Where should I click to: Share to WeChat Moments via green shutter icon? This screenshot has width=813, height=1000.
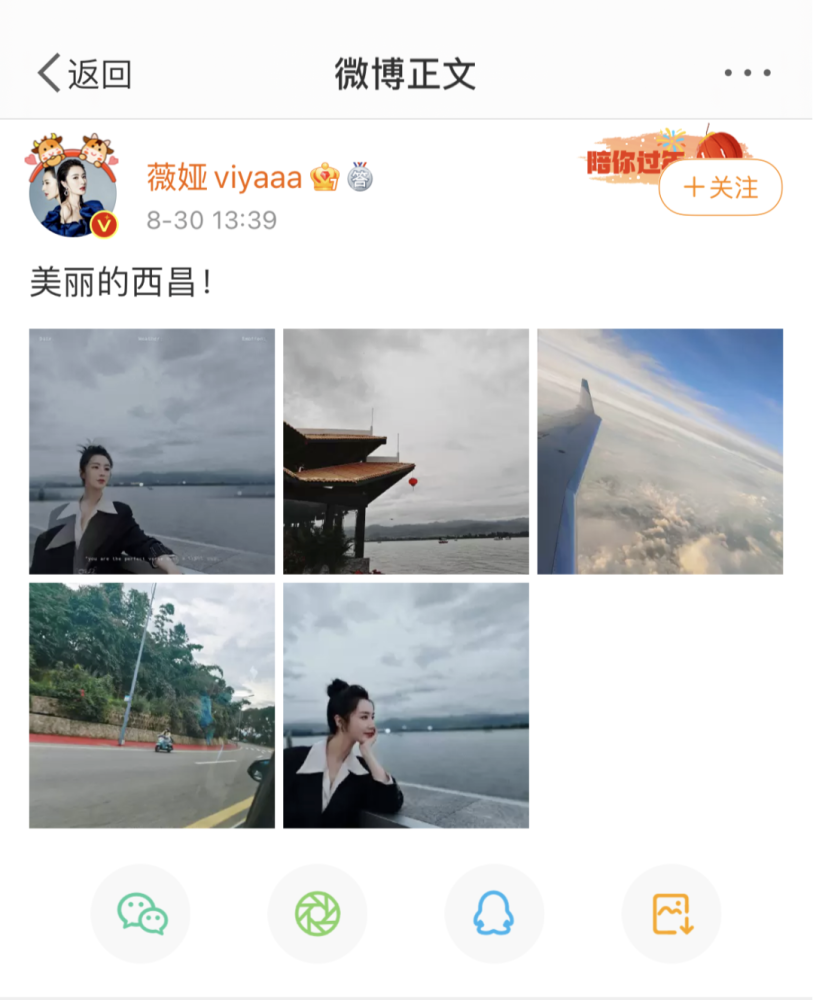pyautogui.click(x=318, y=913)
